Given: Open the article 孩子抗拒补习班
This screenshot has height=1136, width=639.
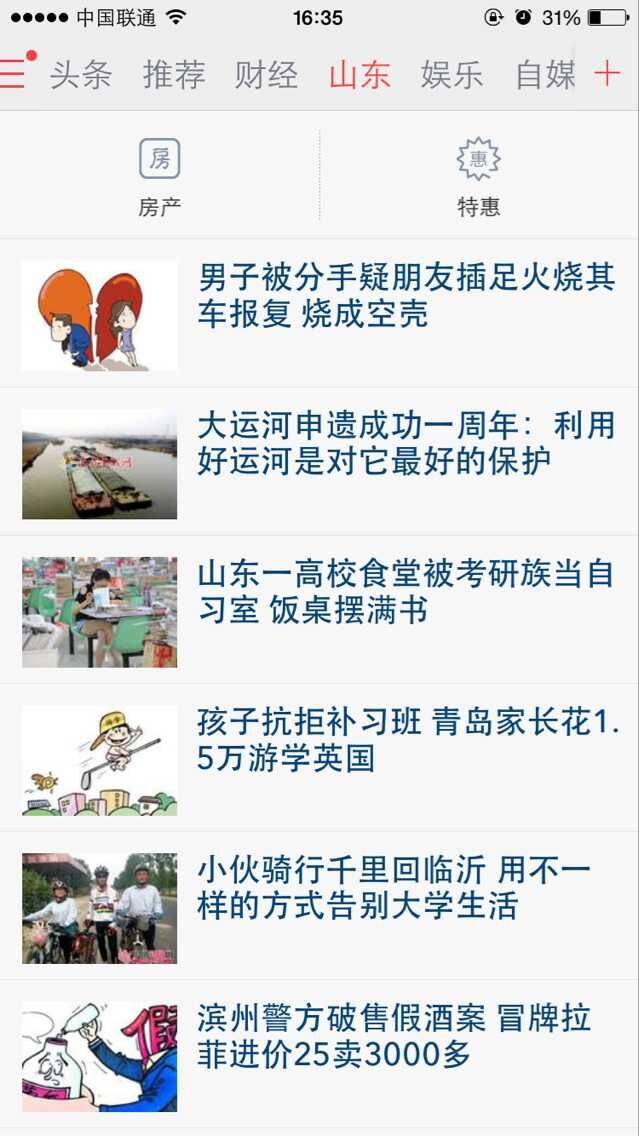Looking at the screenshot, I should 405,740.
